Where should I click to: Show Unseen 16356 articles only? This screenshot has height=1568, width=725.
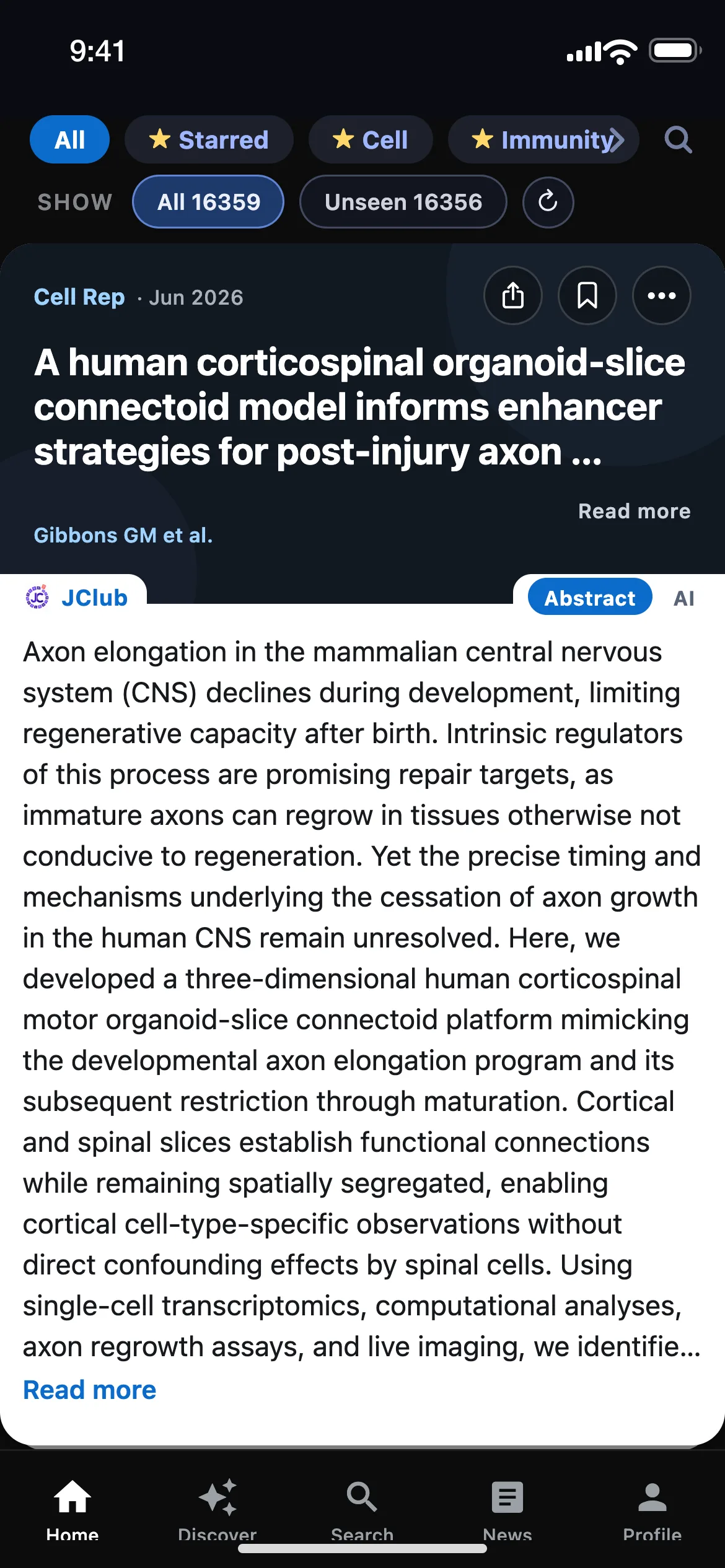[x=403, y=202]
